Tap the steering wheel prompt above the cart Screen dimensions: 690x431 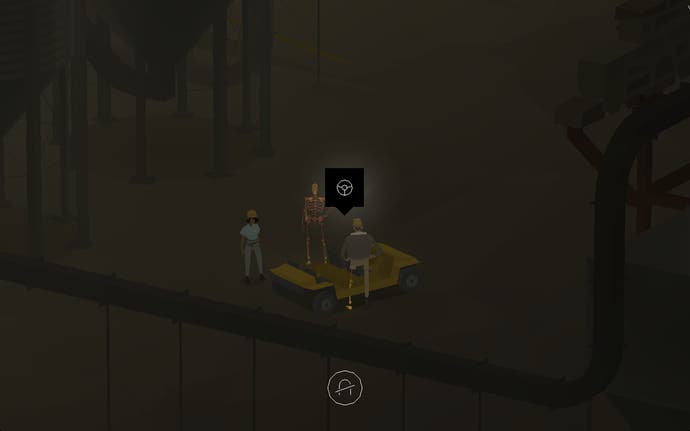tap(344, 188)
